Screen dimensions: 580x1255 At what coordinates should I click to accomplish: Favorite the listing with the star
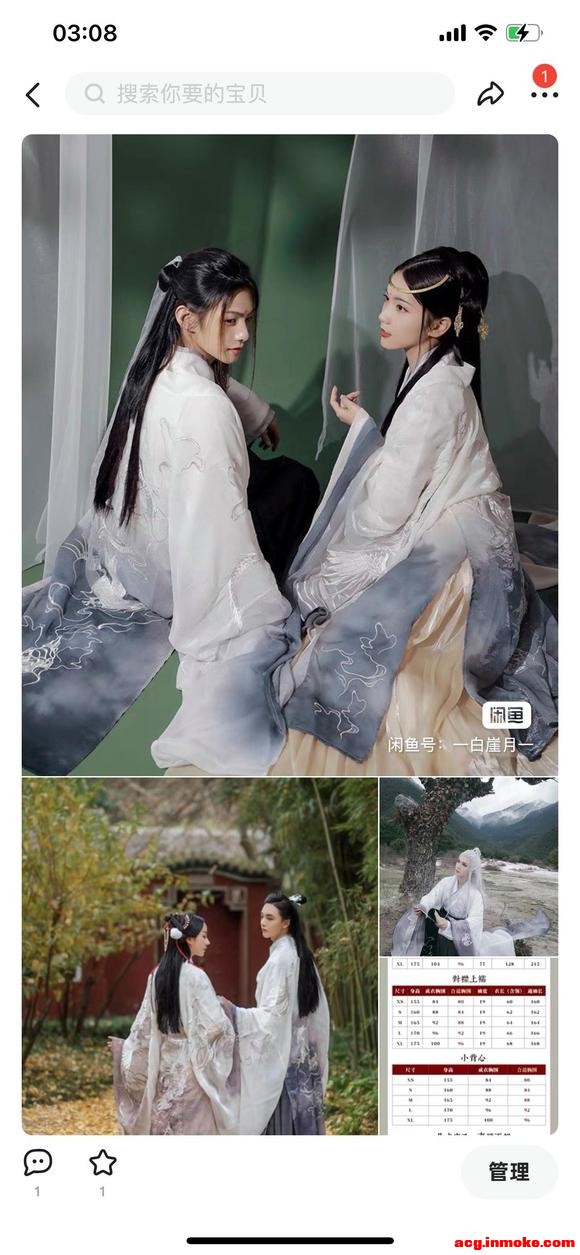[x=102, y=1162]
